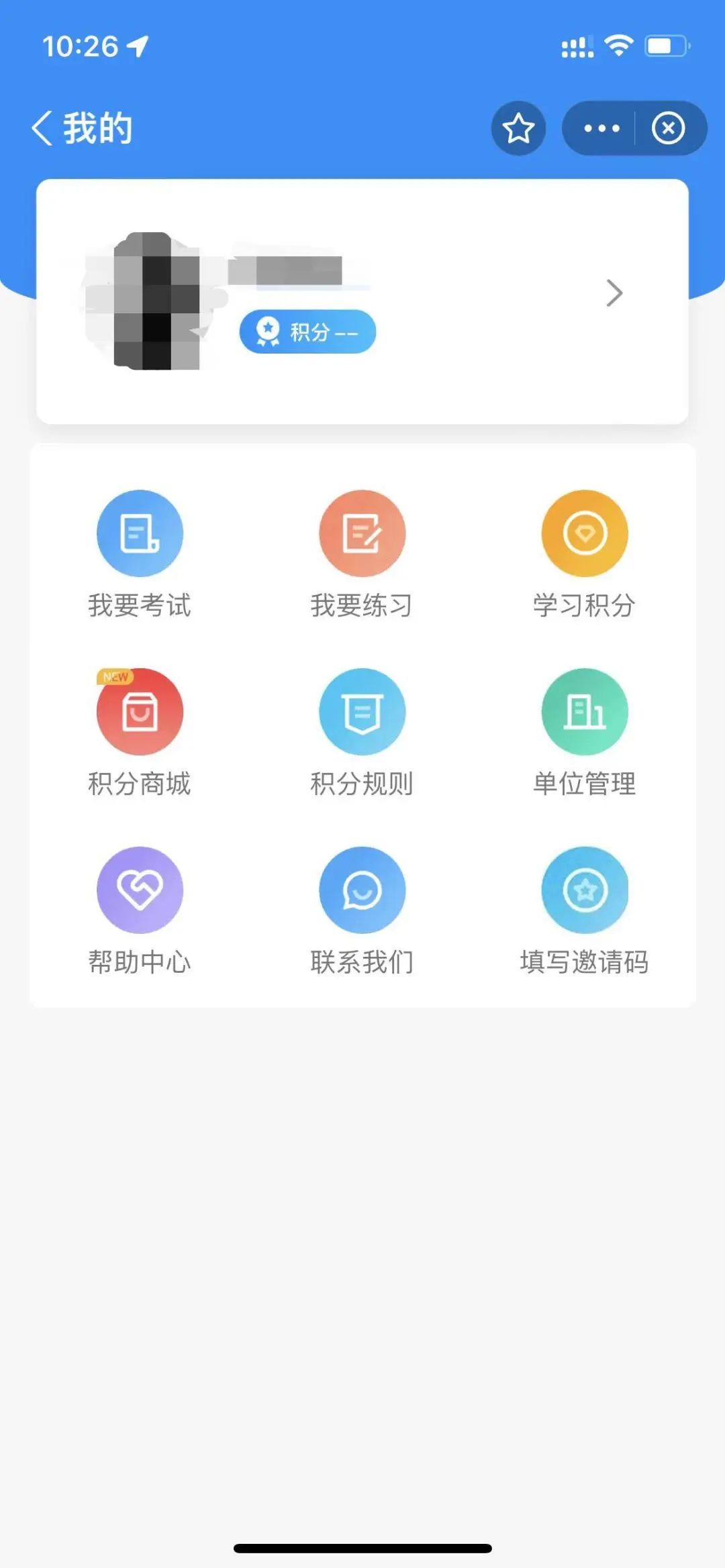Add mini program to favorites with star icon
Screen dimensions: 725x1568
518,128
